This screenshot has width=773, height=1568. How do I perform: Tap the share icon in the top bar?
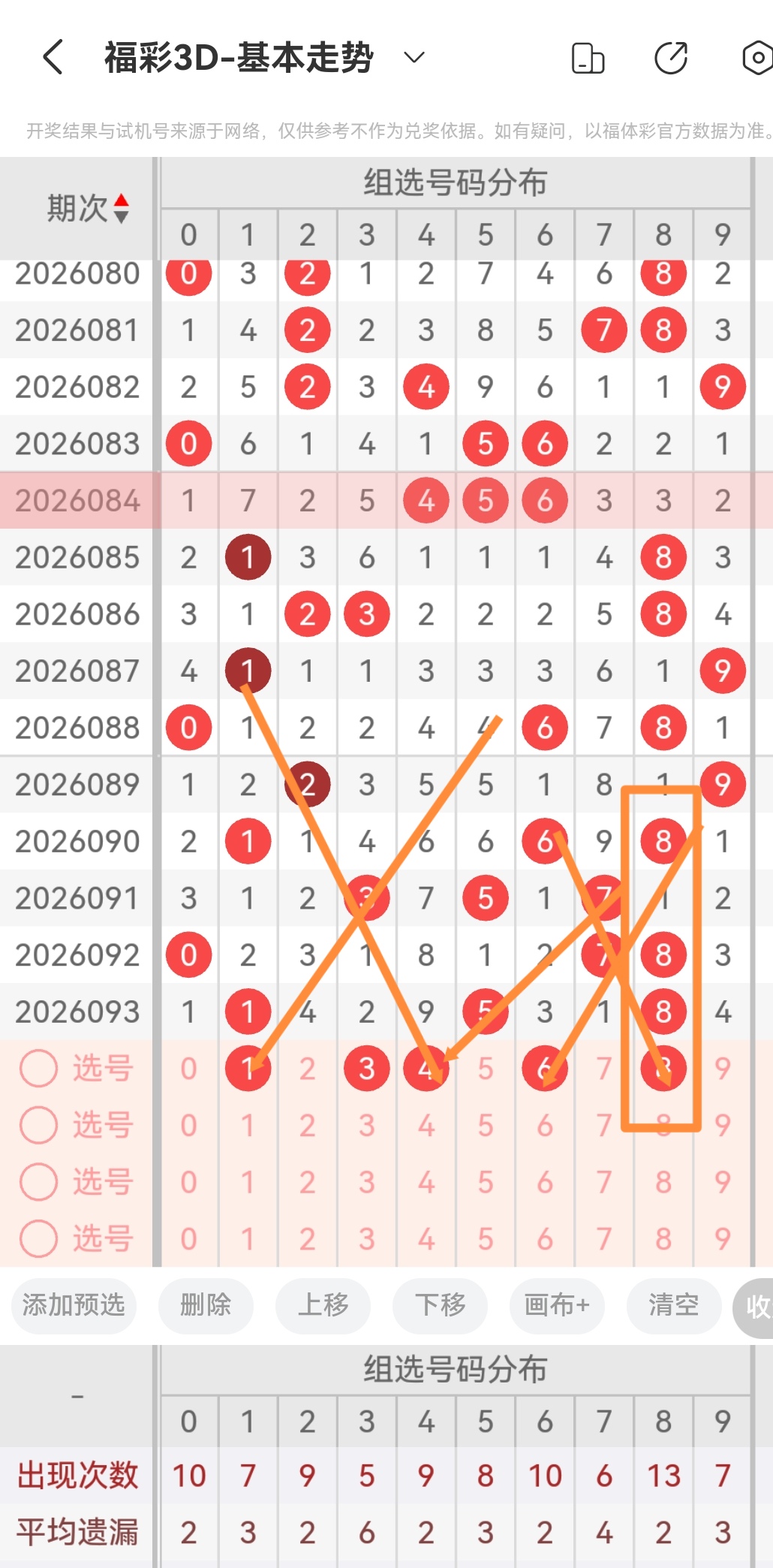coord(672,56)
